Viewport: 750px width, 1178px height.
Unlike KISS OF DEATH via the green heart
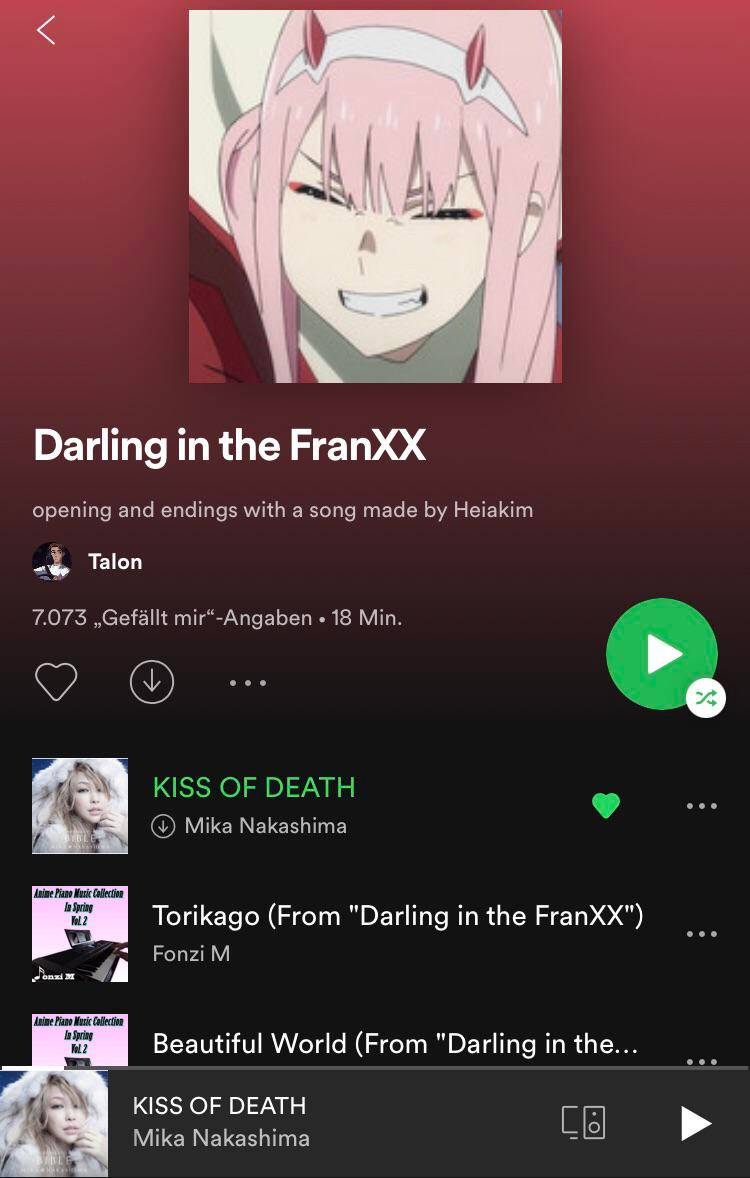point(606,805)
